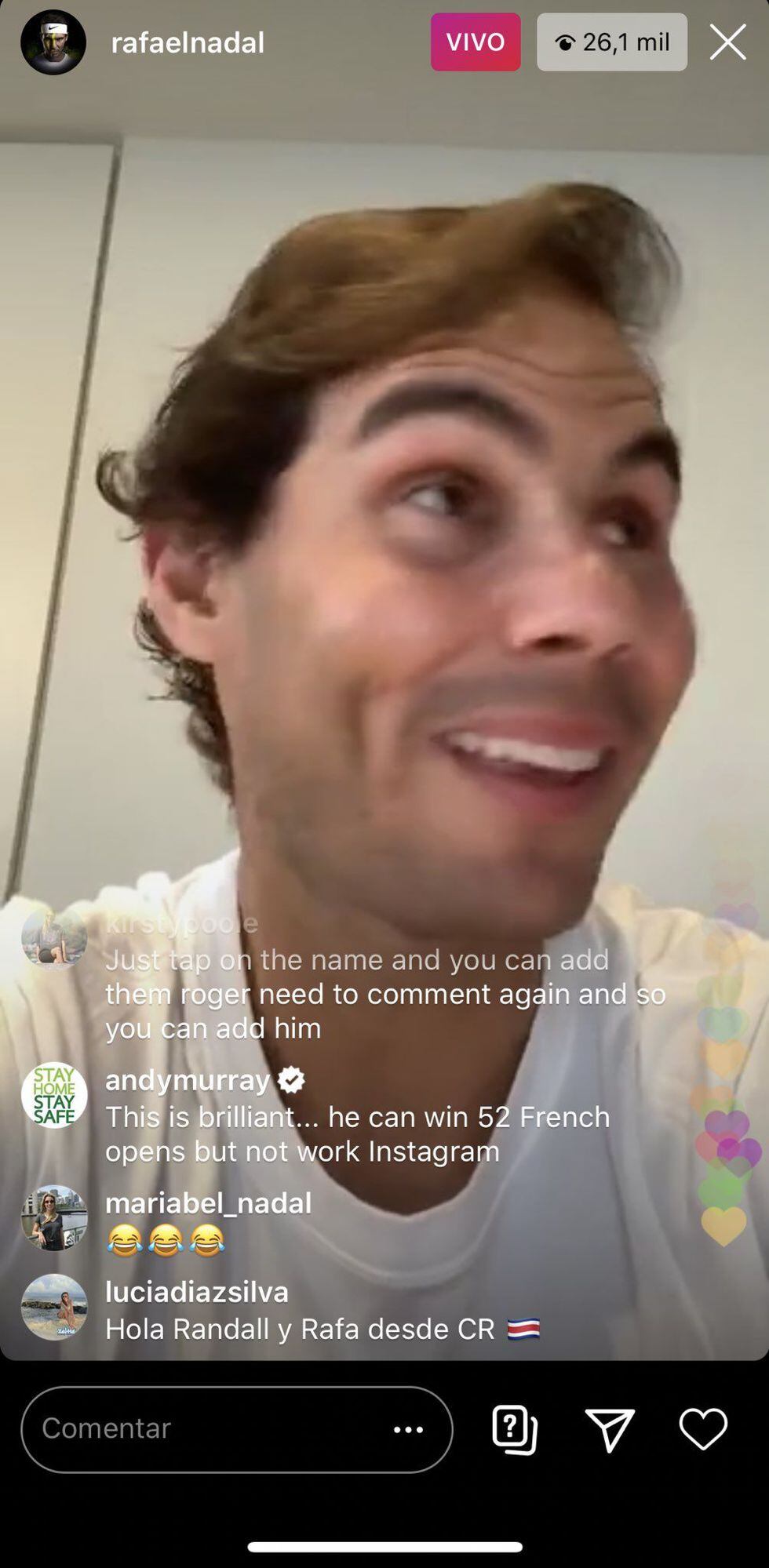
Task: Open the luciadiazsilva commenter name
Action: [x=197, y=1291]
